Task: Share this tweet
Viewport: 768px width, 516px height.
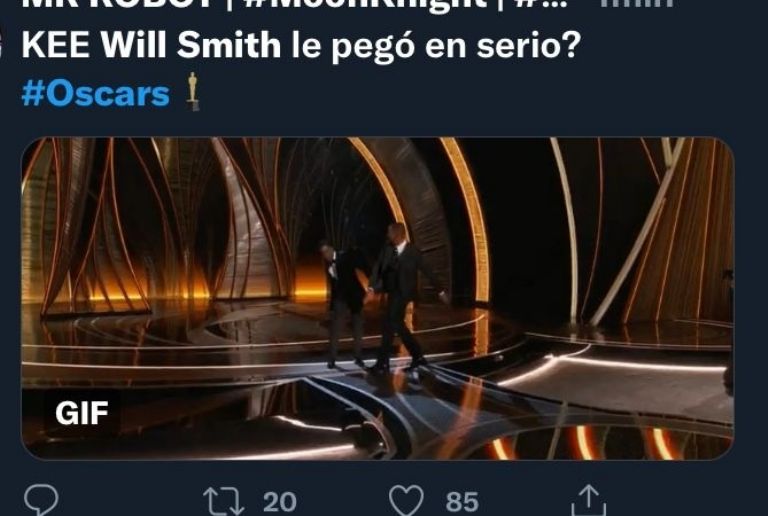Action: pyautogui.click(x=589, y=500)
